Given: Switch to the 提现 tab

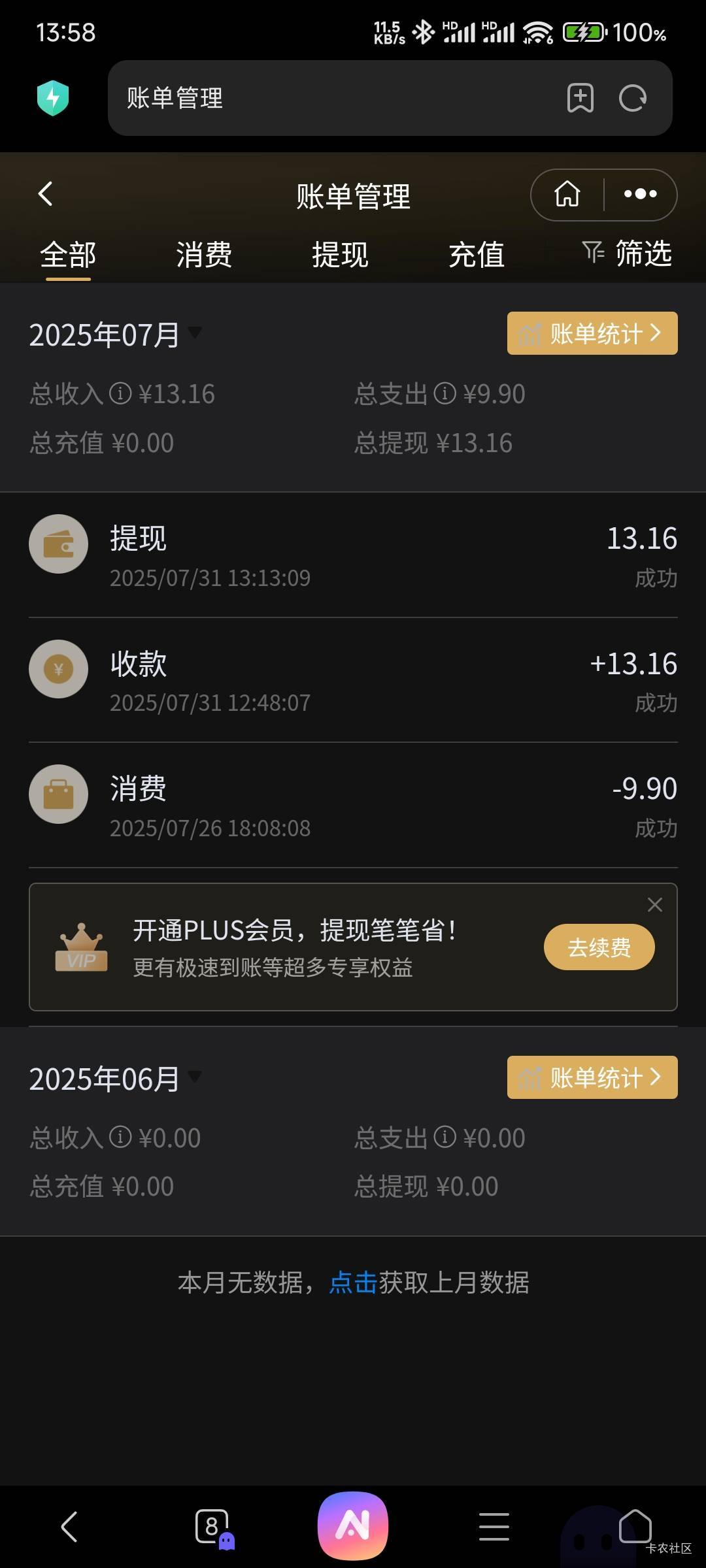Looking at the screenshot, I should (x=340, y=255).
